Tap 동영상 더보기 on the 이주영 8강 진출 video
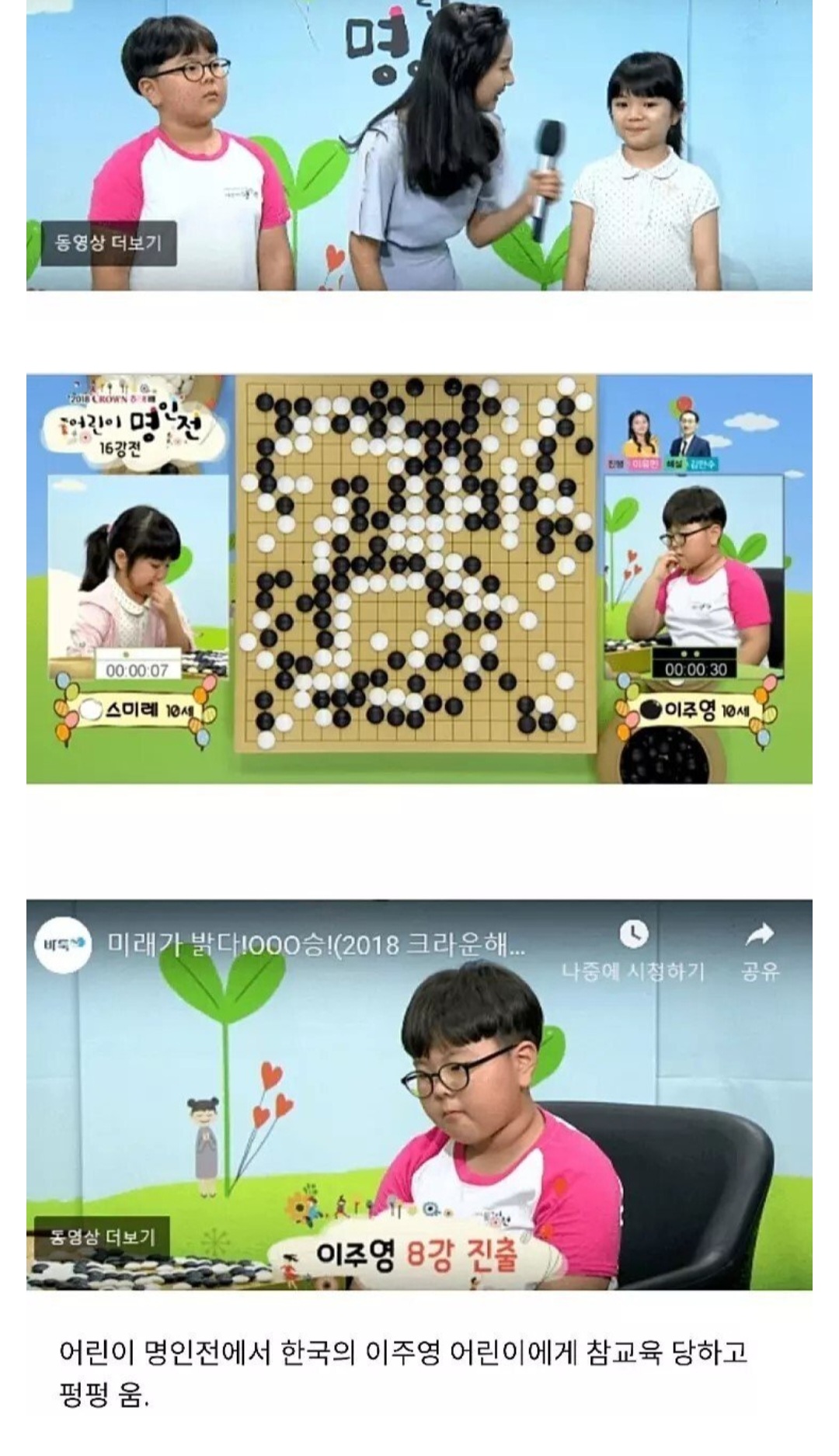Screen dimensions: 839x1456 click(102, 1238)
